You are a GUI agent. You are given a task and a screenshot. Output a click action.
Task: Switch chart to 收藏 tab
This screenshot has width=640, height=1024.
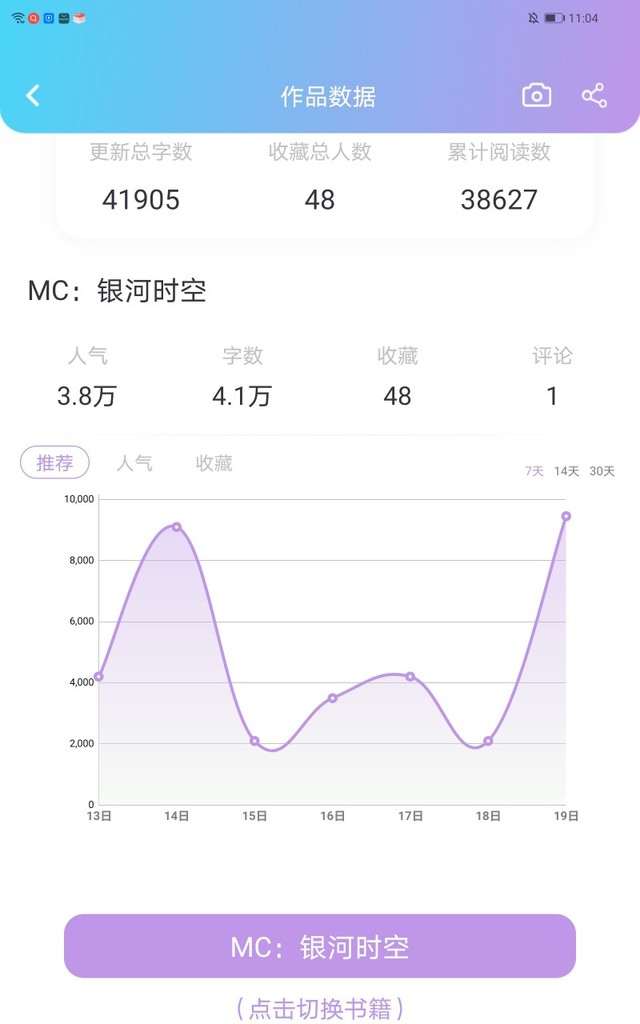point(214,463)
